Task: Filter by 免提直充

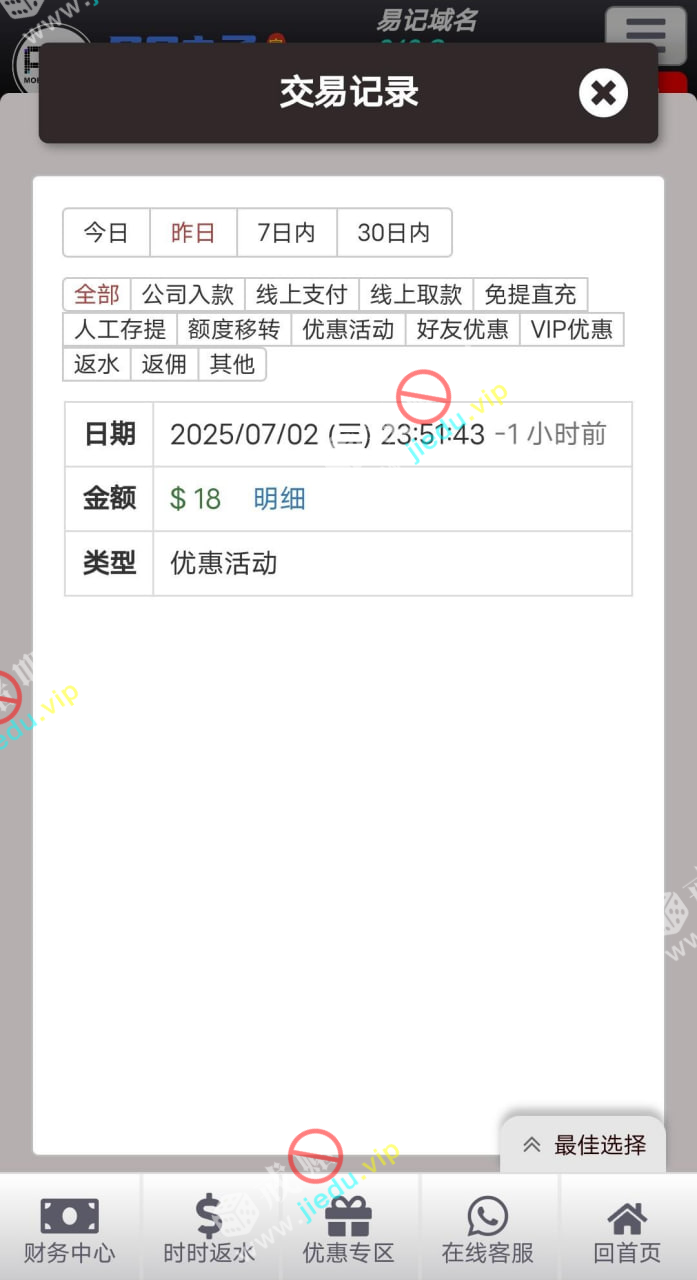Action: pyautogui.click(x=530, y=295)
